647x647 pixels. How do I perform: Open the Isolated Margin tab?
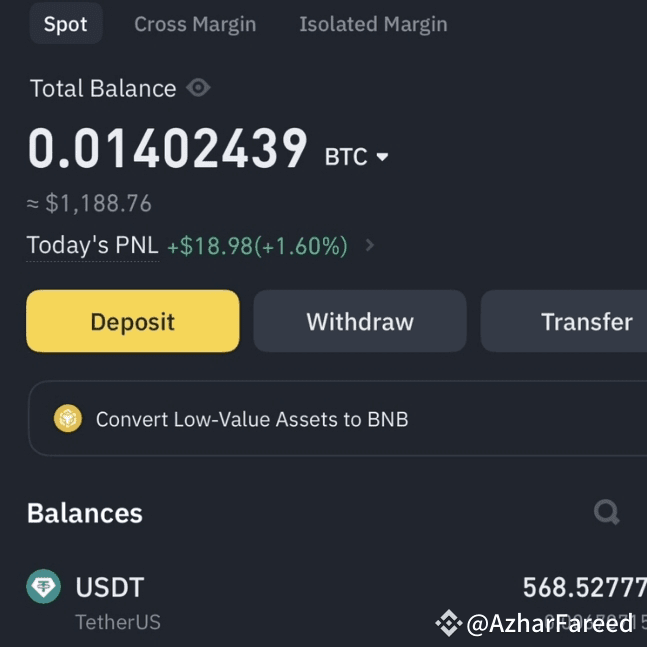pos(373,24)
